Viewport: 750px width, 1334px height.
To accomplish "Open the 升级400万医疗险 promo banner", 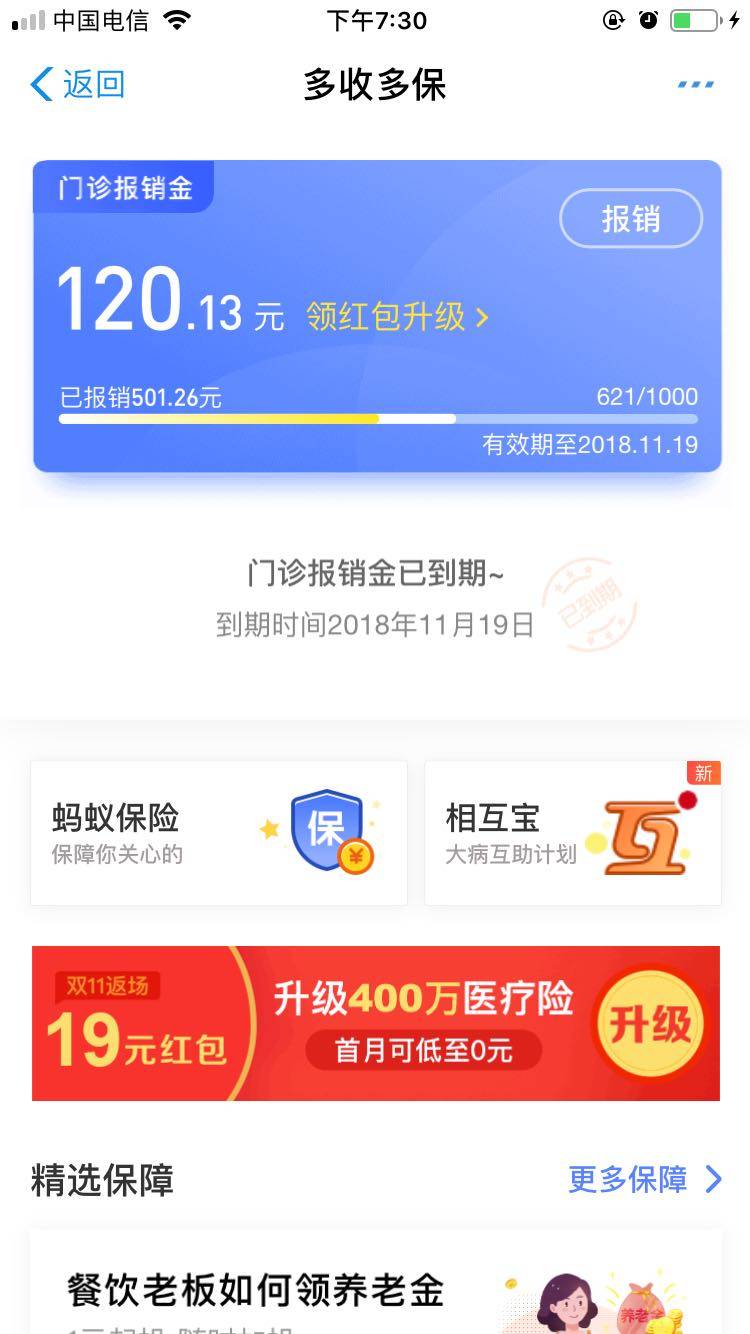I will 375,1023.
